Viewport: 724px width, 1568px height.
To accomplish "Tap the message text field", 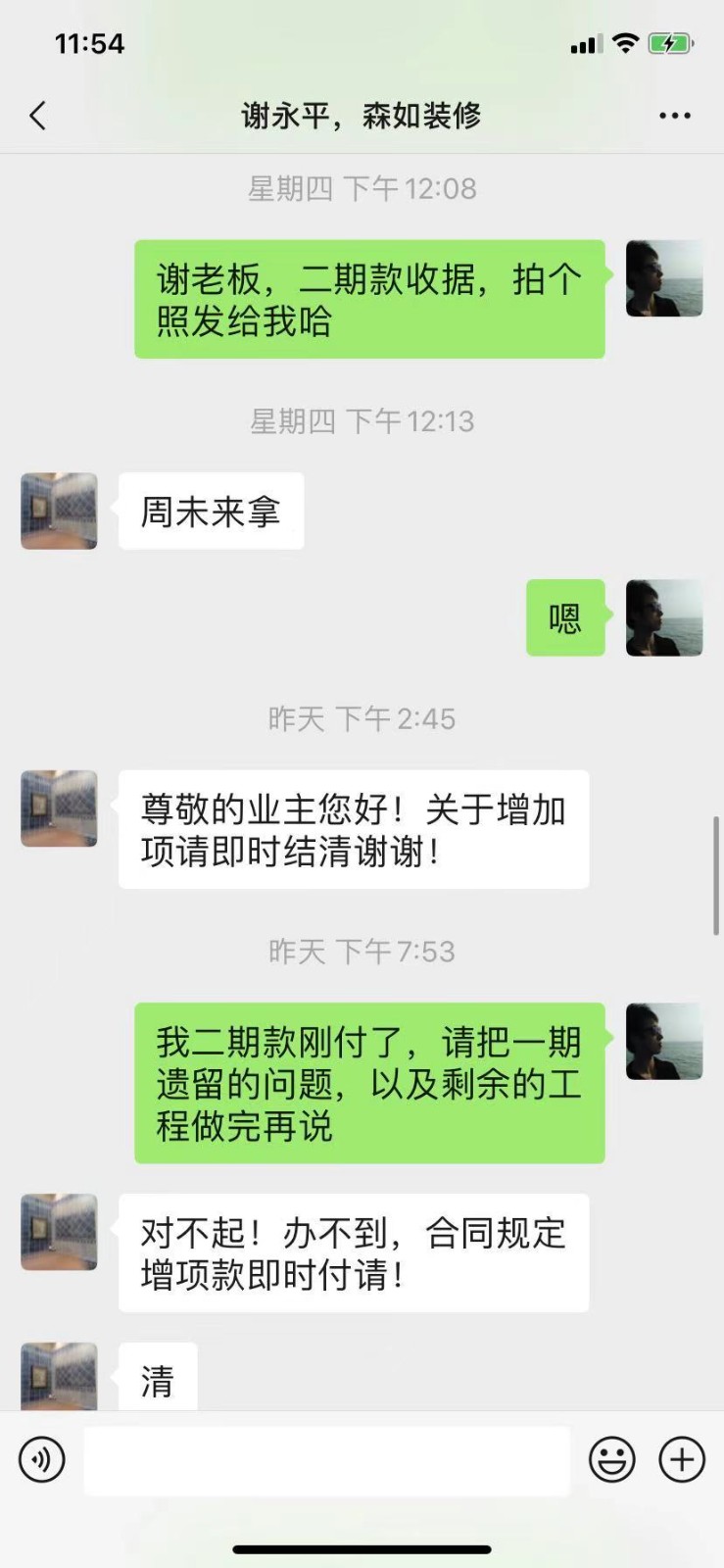I will [326, 1460].
